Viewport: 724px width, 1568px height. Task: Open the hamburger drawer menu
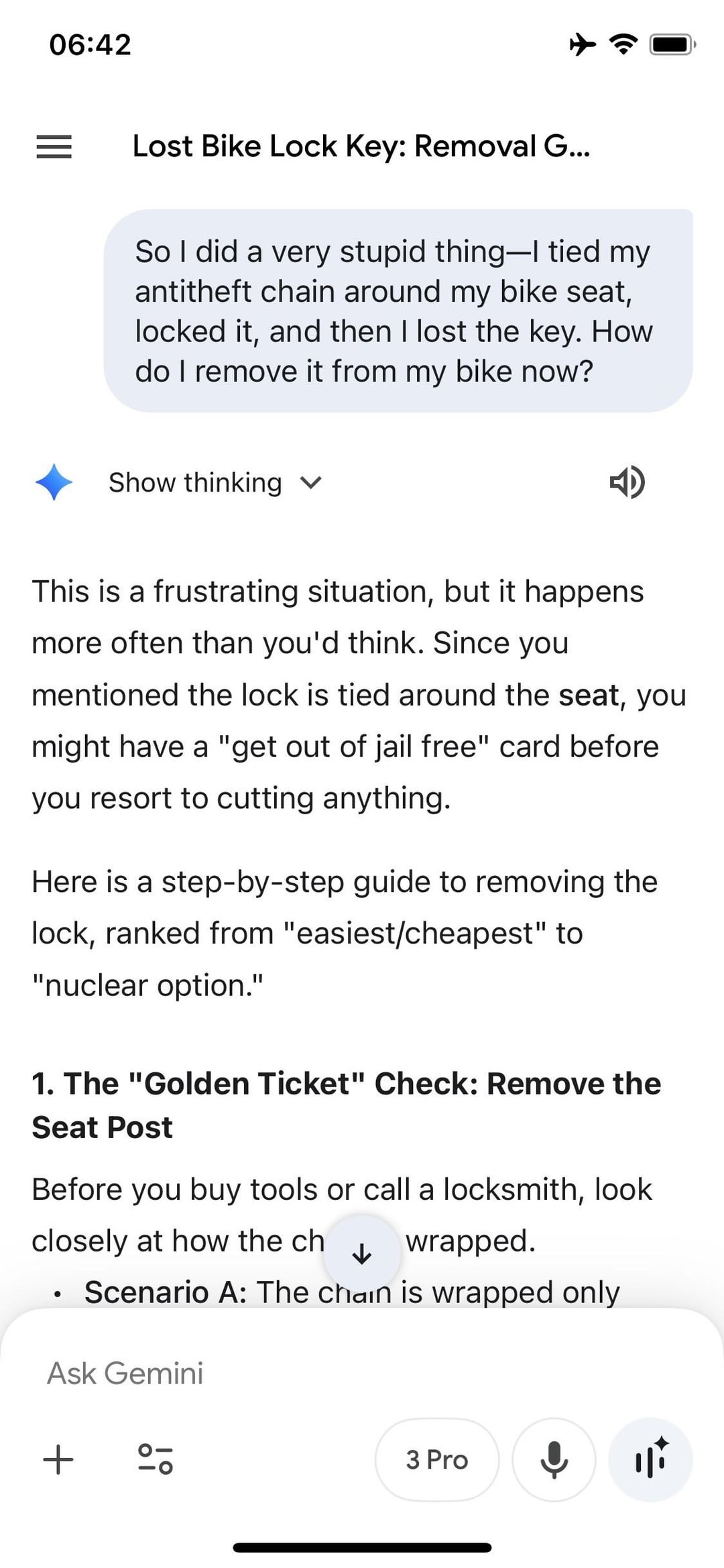tap(54, 146)
